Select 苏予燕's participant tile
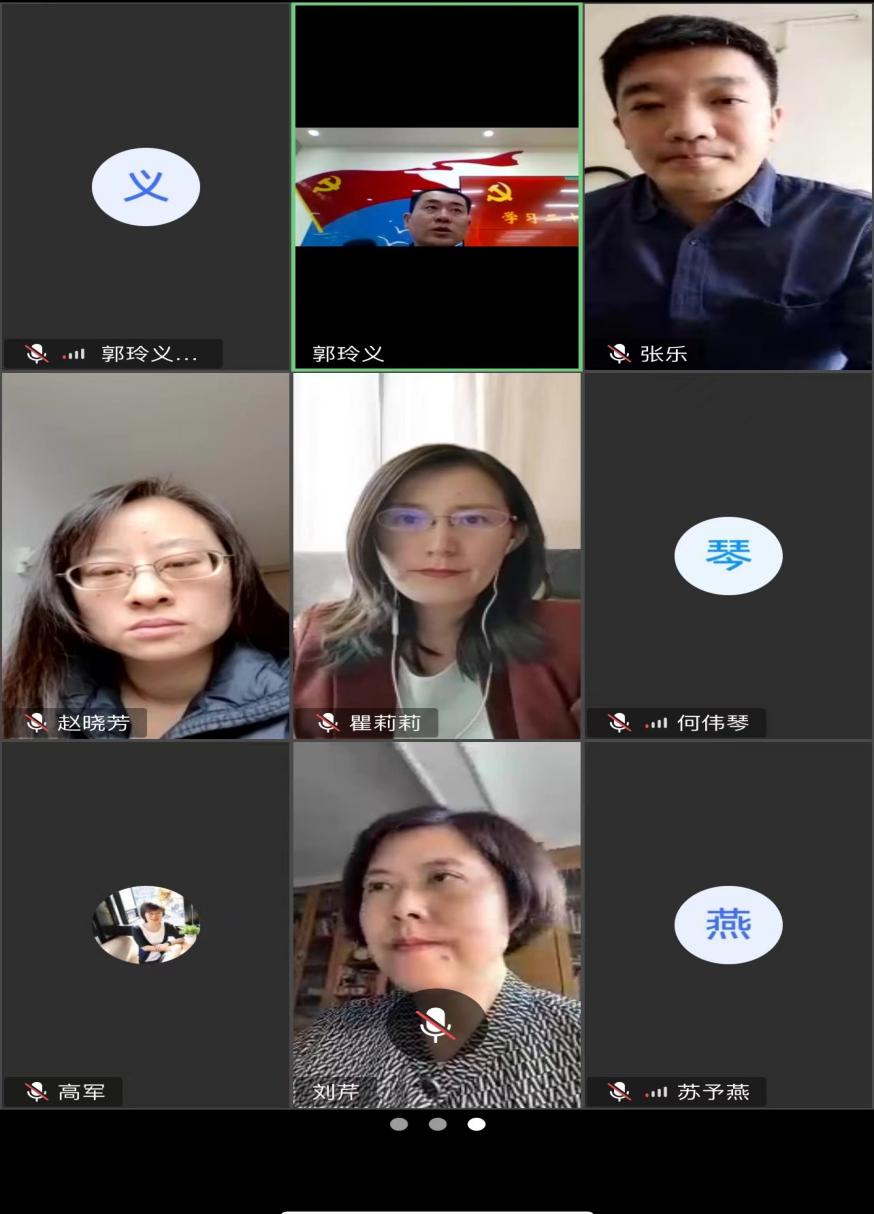The image size is (874, 1214). tap(728, 925)
